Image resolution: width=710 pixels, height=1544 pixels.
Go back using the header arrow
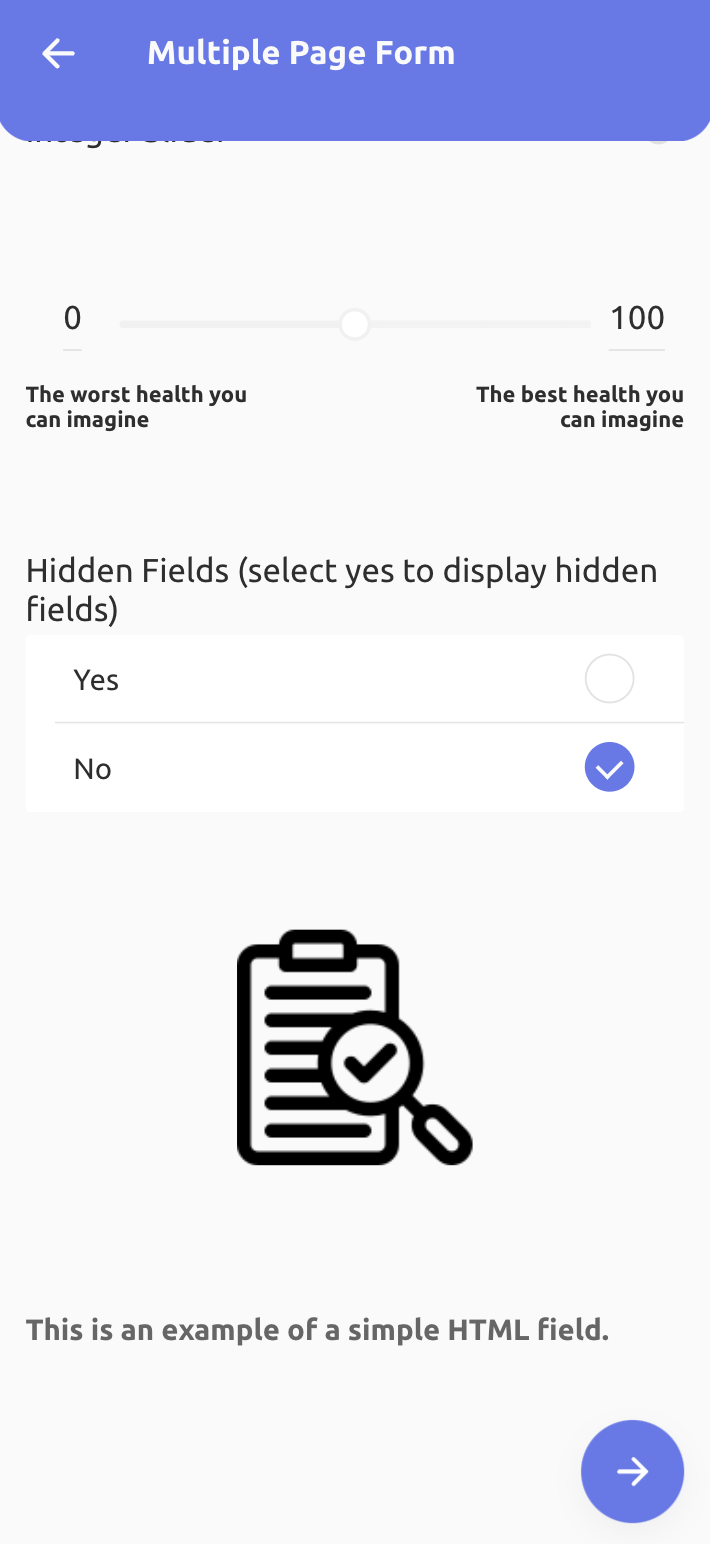58,53
